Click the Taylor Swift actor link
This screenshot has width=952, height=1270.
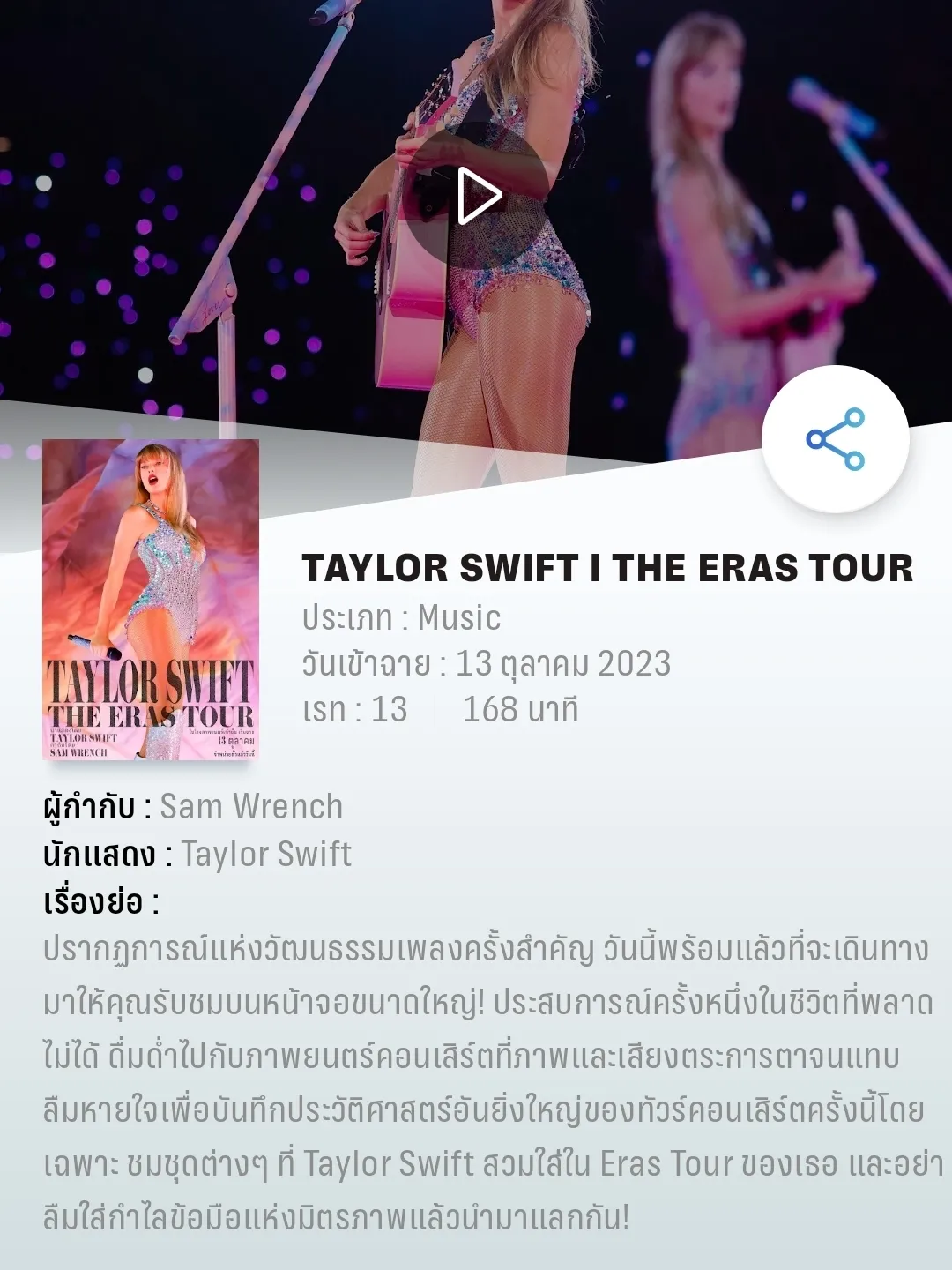point(265,854)
